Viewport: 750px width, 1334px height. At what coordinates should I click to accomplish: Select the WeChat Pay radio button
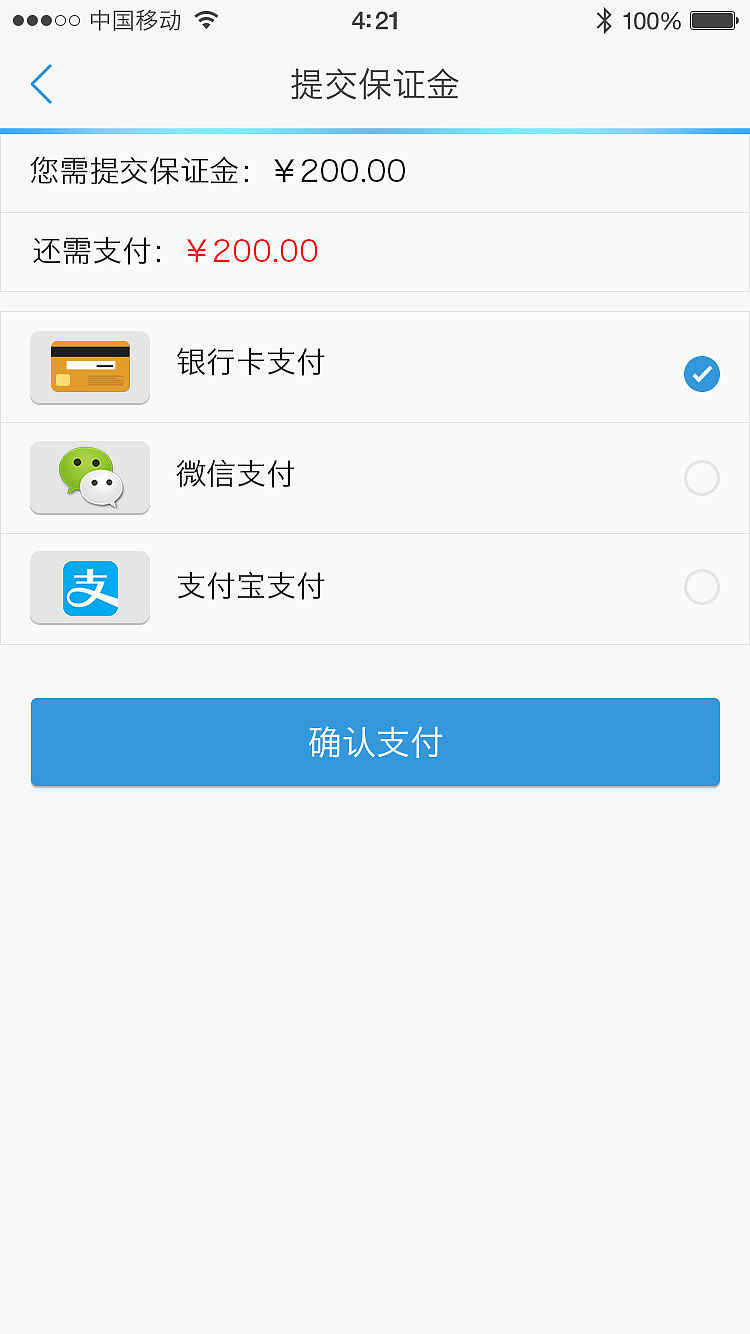pyautogui.click(x=701, y=478)
